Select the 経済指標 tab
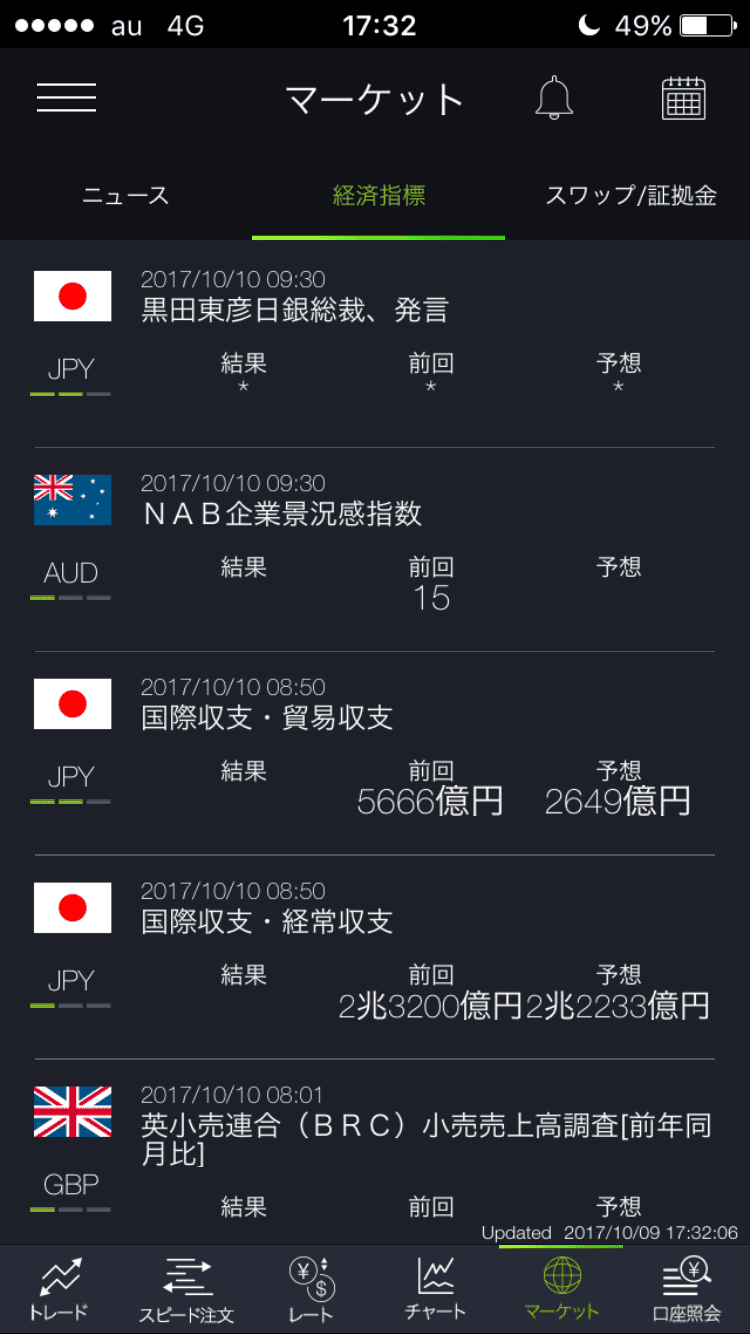The height and width of the screenshot is (1334, 750). pyautogui.click(x=379, y=196)
